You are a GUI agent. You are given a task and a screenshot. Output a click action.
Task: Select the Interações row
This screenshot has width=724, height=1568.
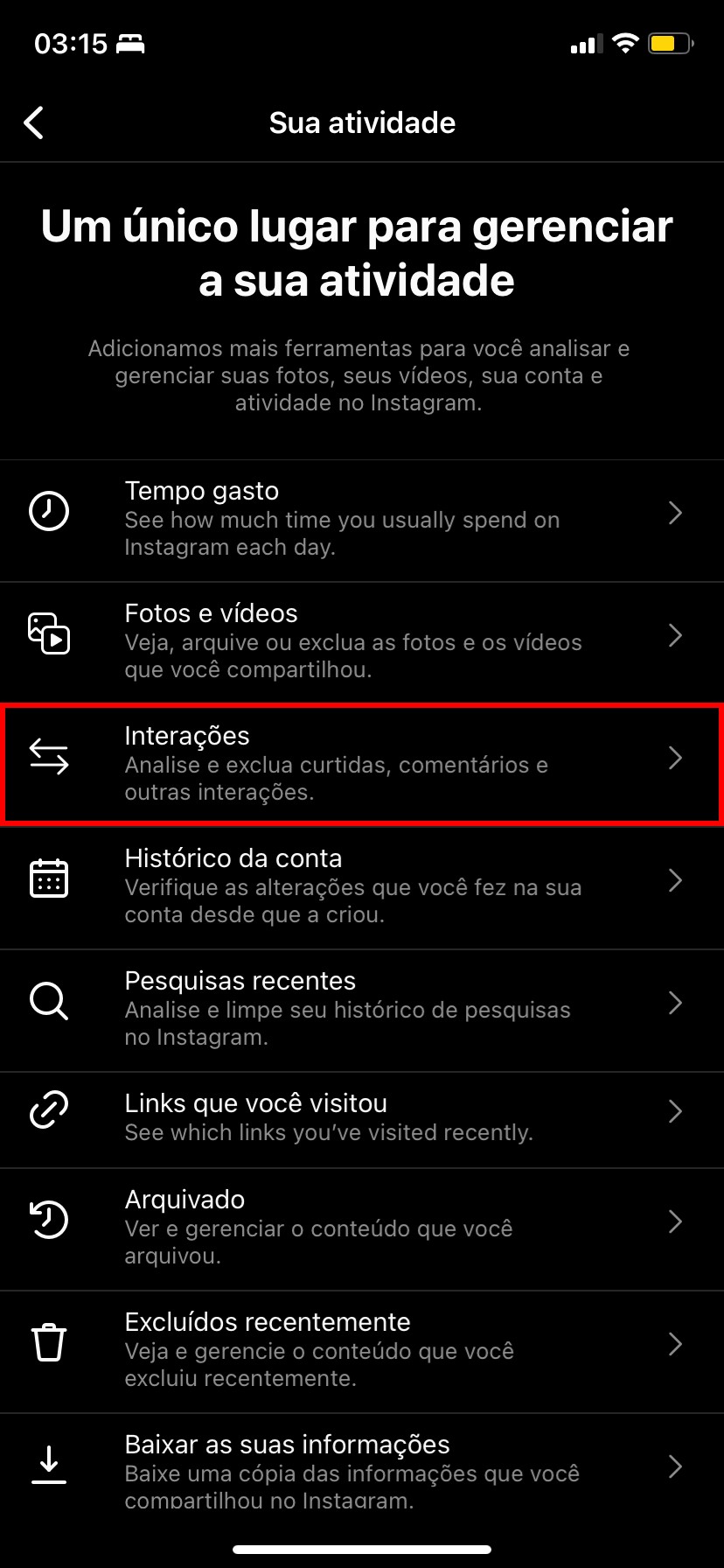362,764
